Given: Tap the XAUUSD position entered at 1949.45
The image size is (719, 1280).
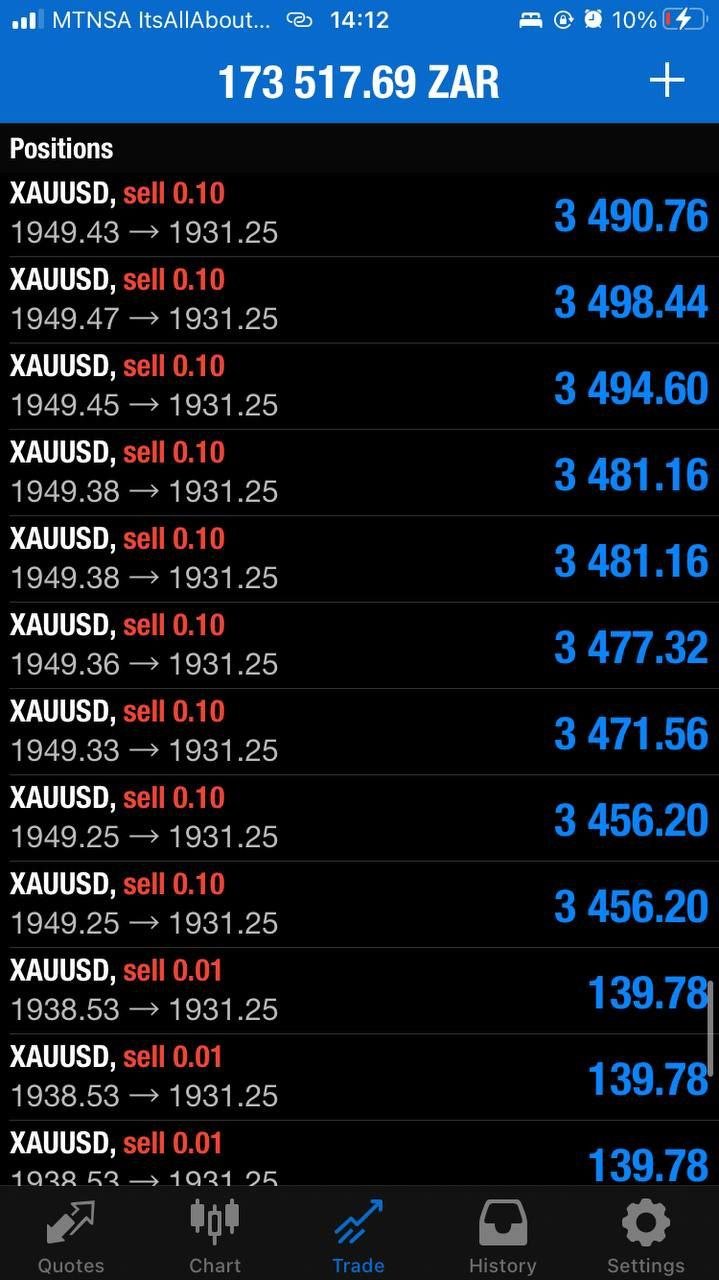Looking at the screenshot, I should click(359, 386).
